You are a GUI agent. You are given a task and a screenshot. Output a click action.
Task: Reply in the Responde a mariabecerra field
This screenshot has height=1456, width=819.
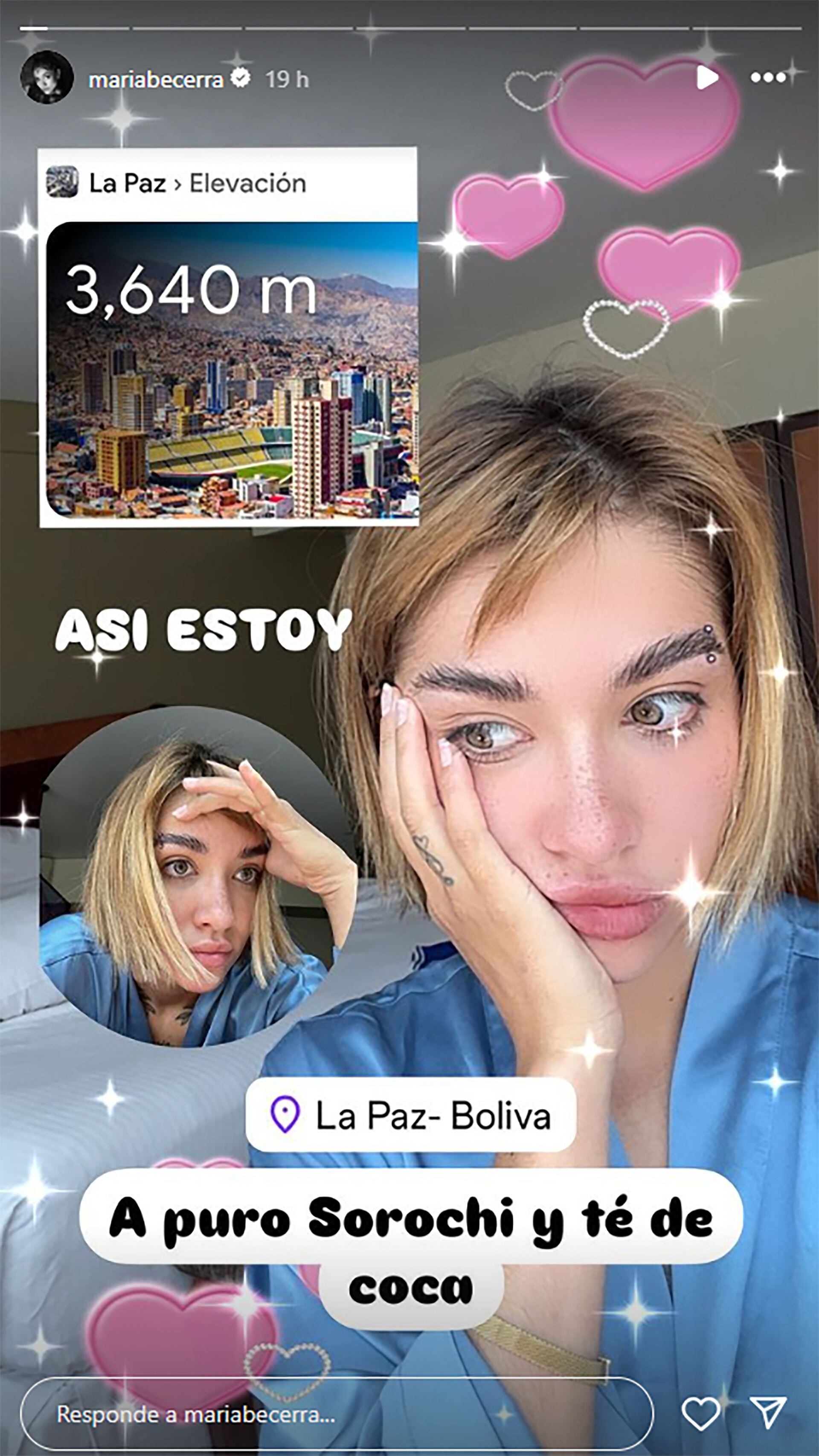(x=336, y=1415)
